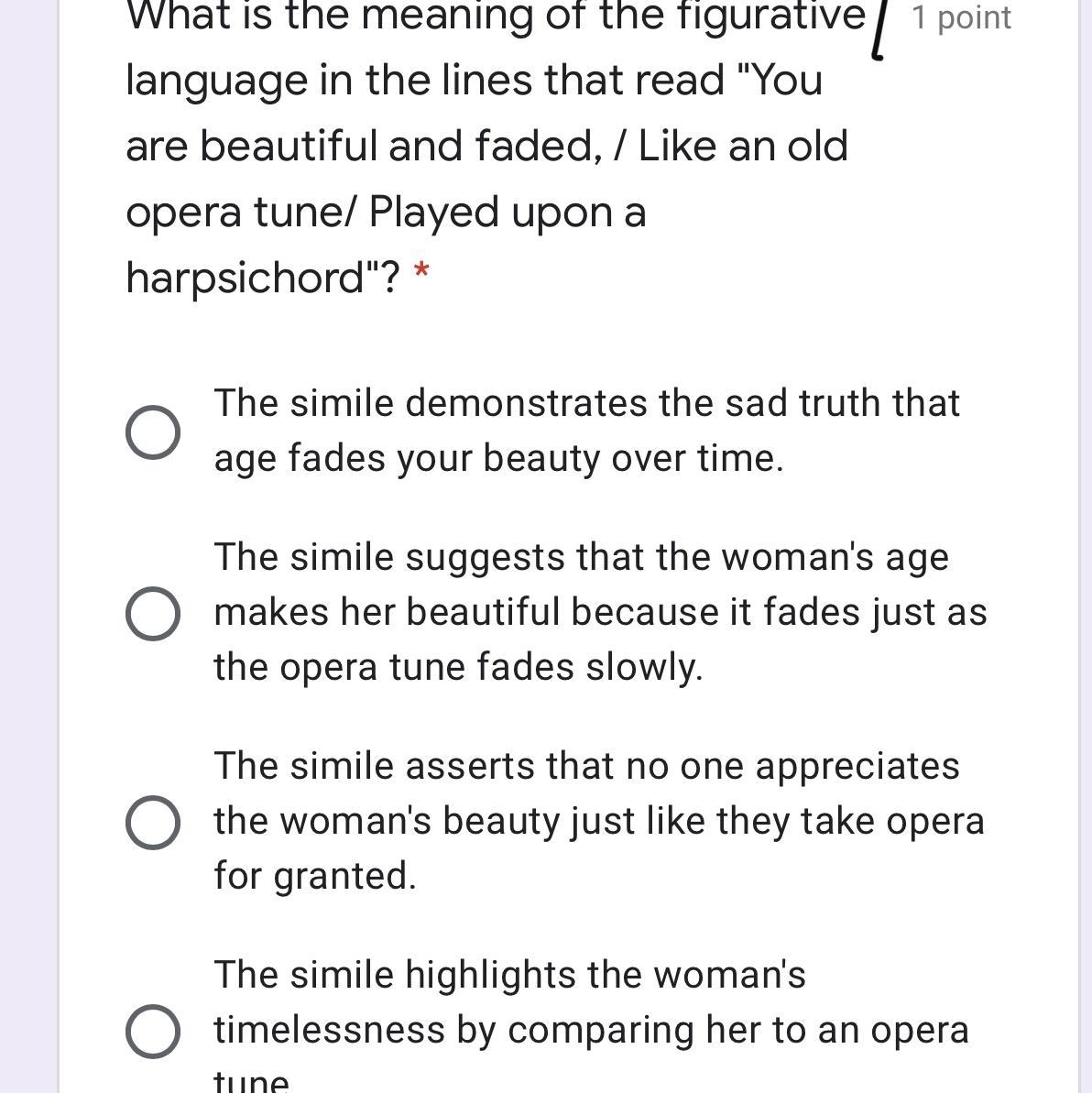Screen dimensions: 1092x1093
Task: Select 'age fades your beauty over time' option
Action: pyautogui.click(x=153, y=432)
